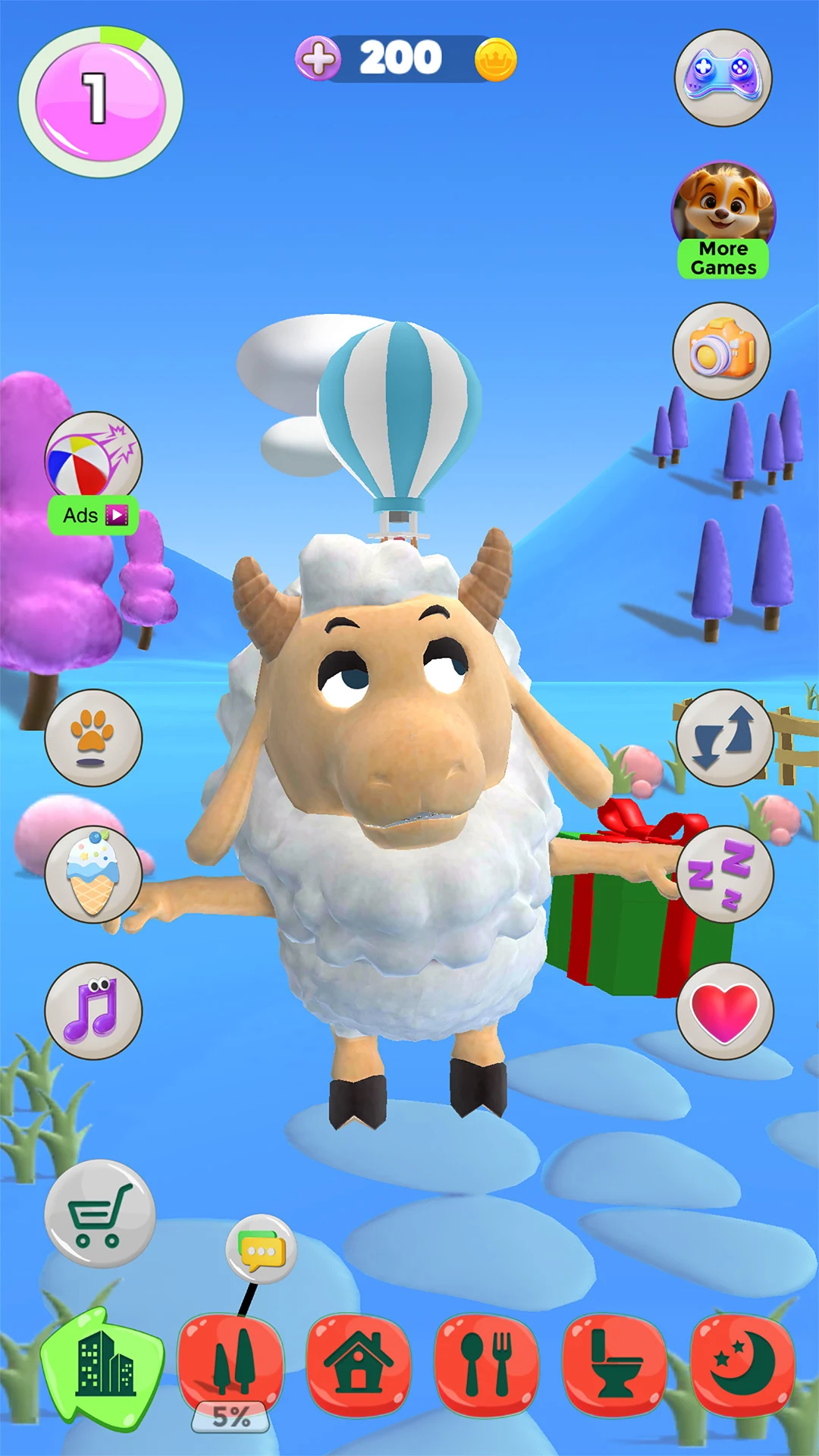Viewport: 819px width, 1456px height.
Task: Tap the heart button
Action: (x=724, y=1011)
